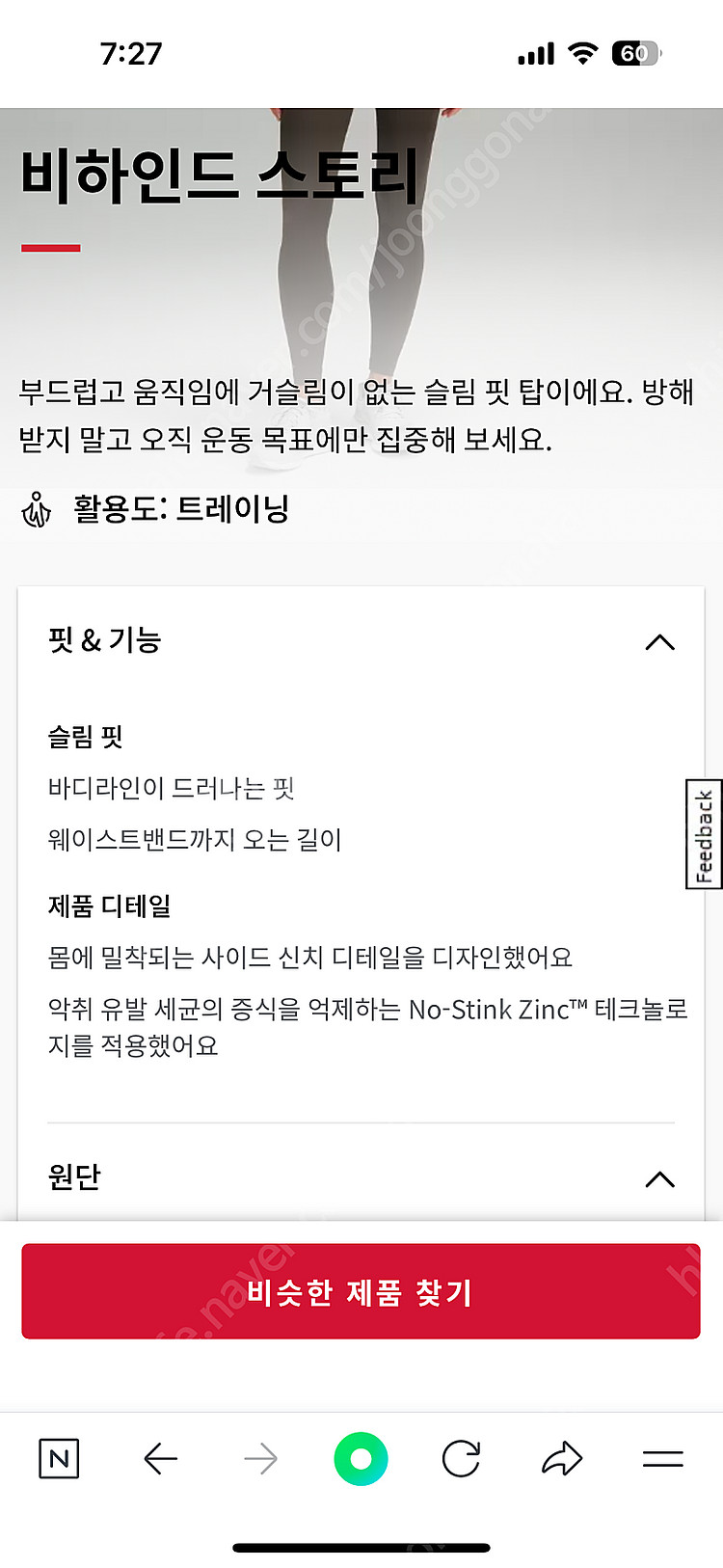Image resolution: width=723 pixels, height=1568 pixels.
Task: Tap the 비슷한 제품 찾기 button
Action: tap(361, 1291)
